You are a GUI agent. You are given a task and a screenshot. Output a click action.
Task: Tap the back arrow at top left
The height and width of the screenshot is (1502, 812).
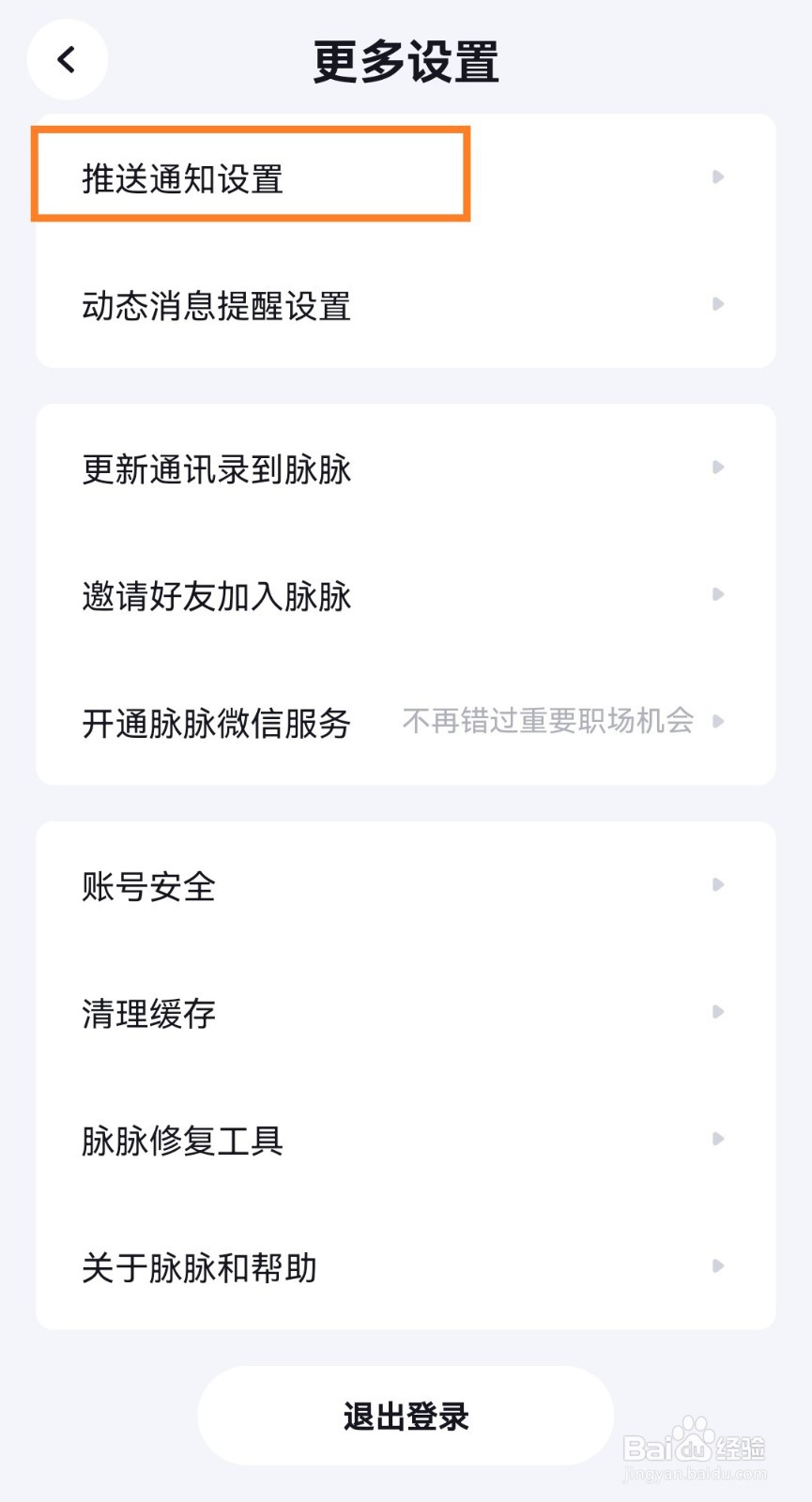pos(66,58)
